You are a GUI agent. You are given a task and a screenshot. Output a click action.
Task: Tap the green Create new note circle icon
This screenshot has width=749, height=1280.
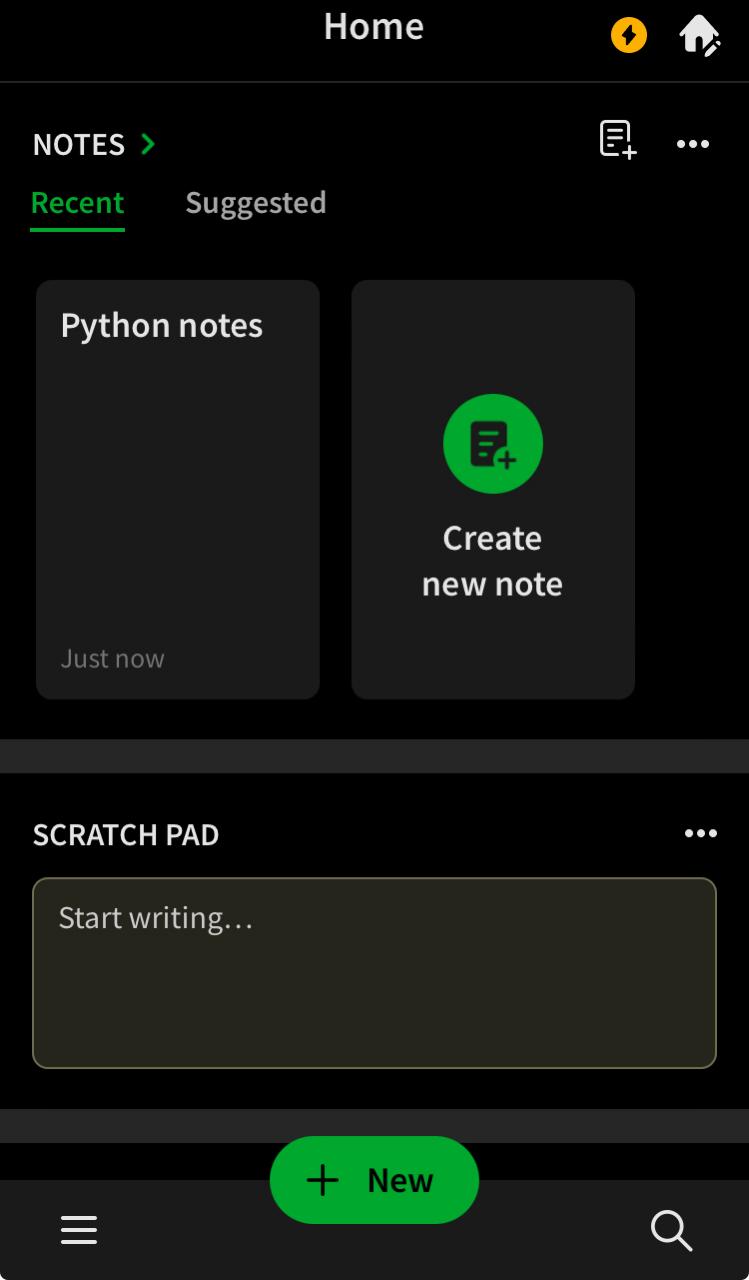click(x=493, y=443)
